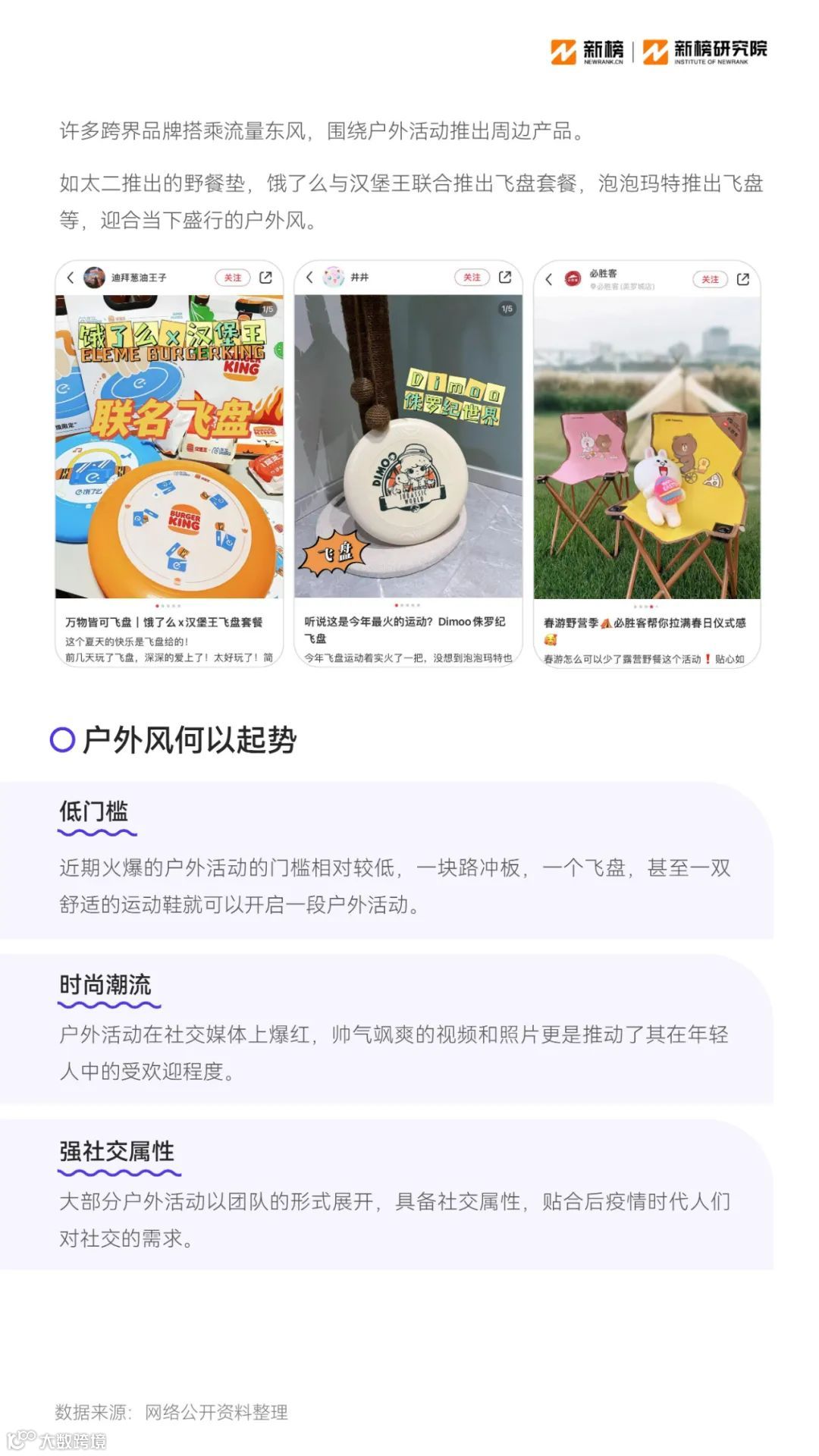Image resolution: width=819 pixels, height=1456 pixels.
Task: Click the share icon on 迪拜葱油王子 post
Action: [x=265, y=278]
